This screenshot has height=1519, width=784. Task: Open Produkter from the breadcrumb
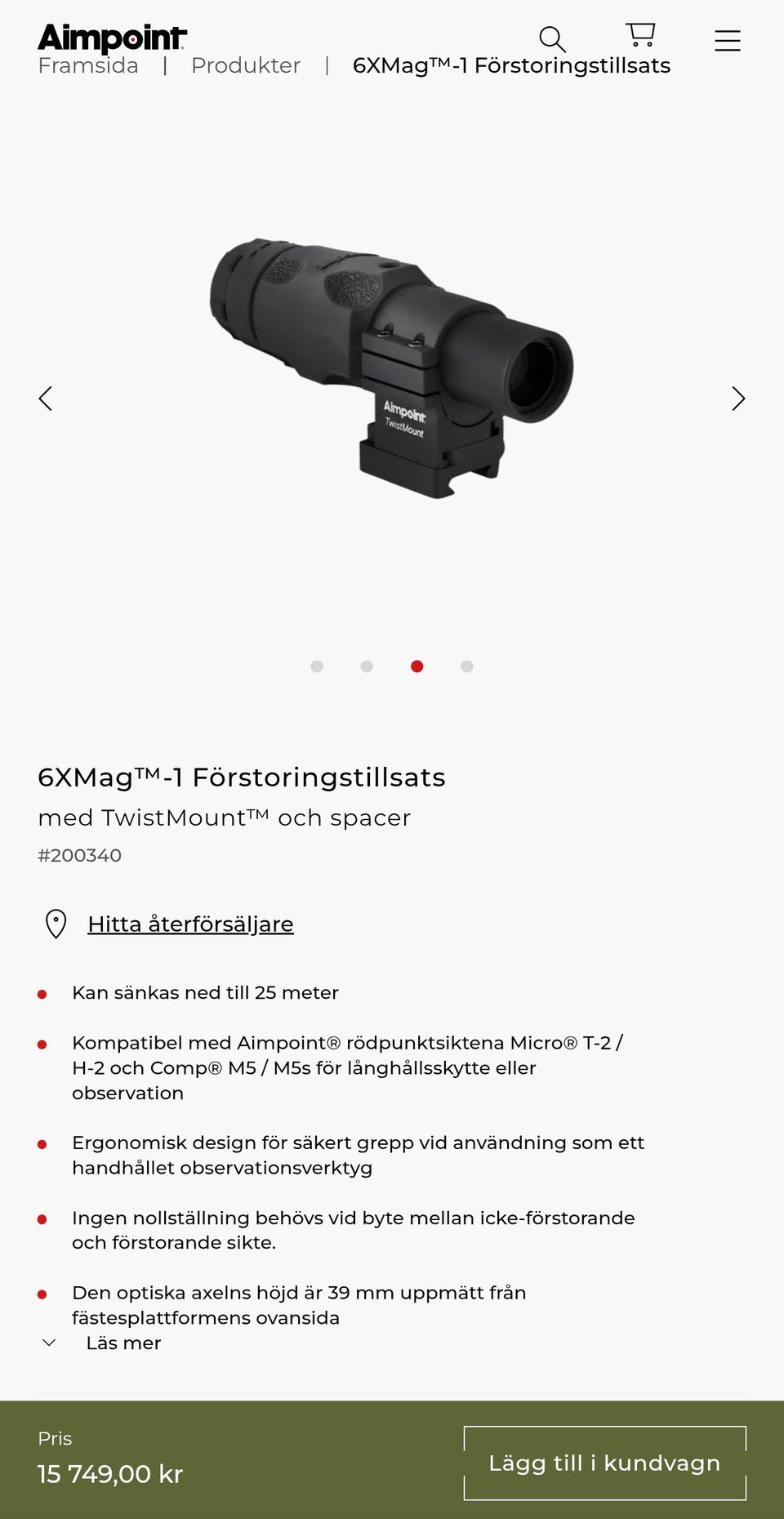pos(245,65)
